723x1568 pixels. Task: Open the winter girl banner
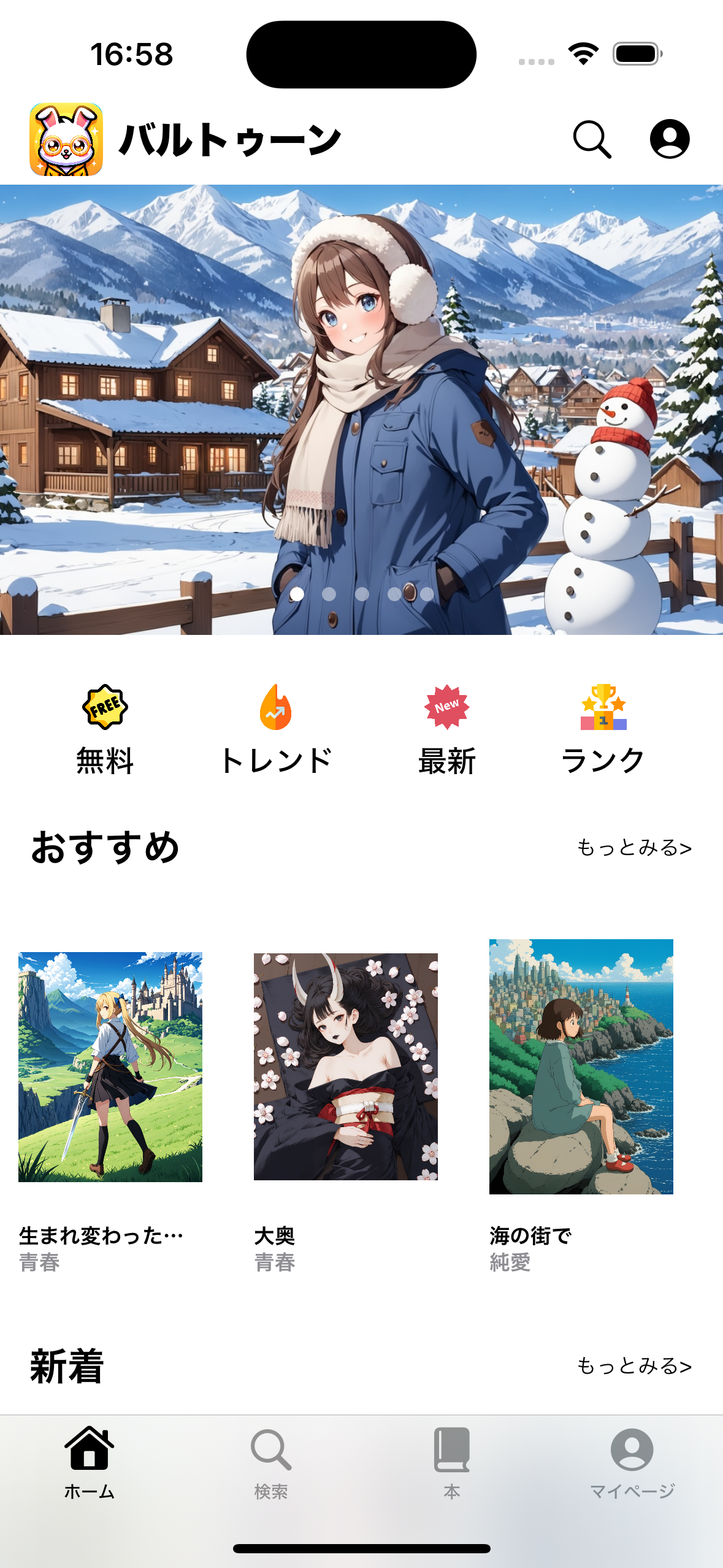tap(361, 409)
